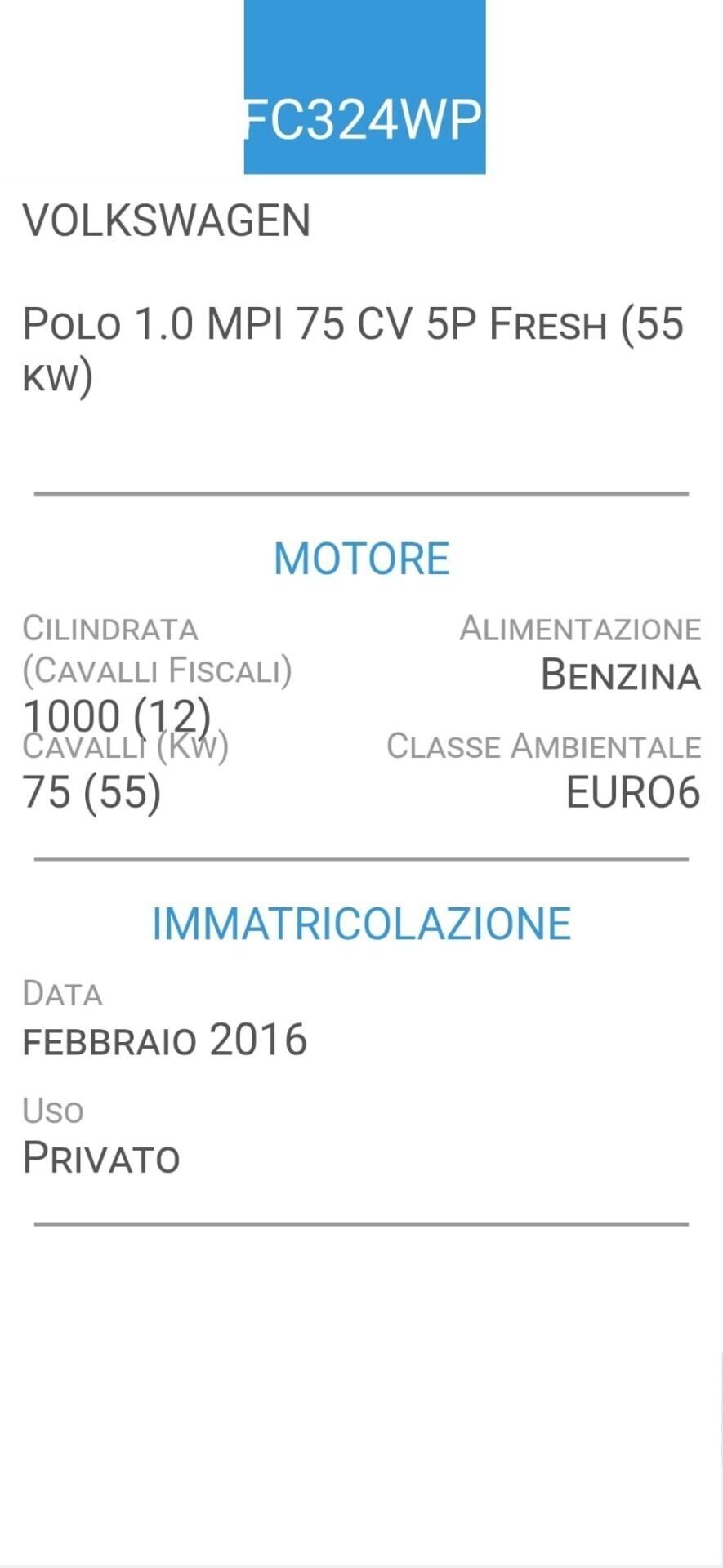The width and height of the screenshot is (723, 1568).
Task: Select the Data field label
Action: click(63, 994)
